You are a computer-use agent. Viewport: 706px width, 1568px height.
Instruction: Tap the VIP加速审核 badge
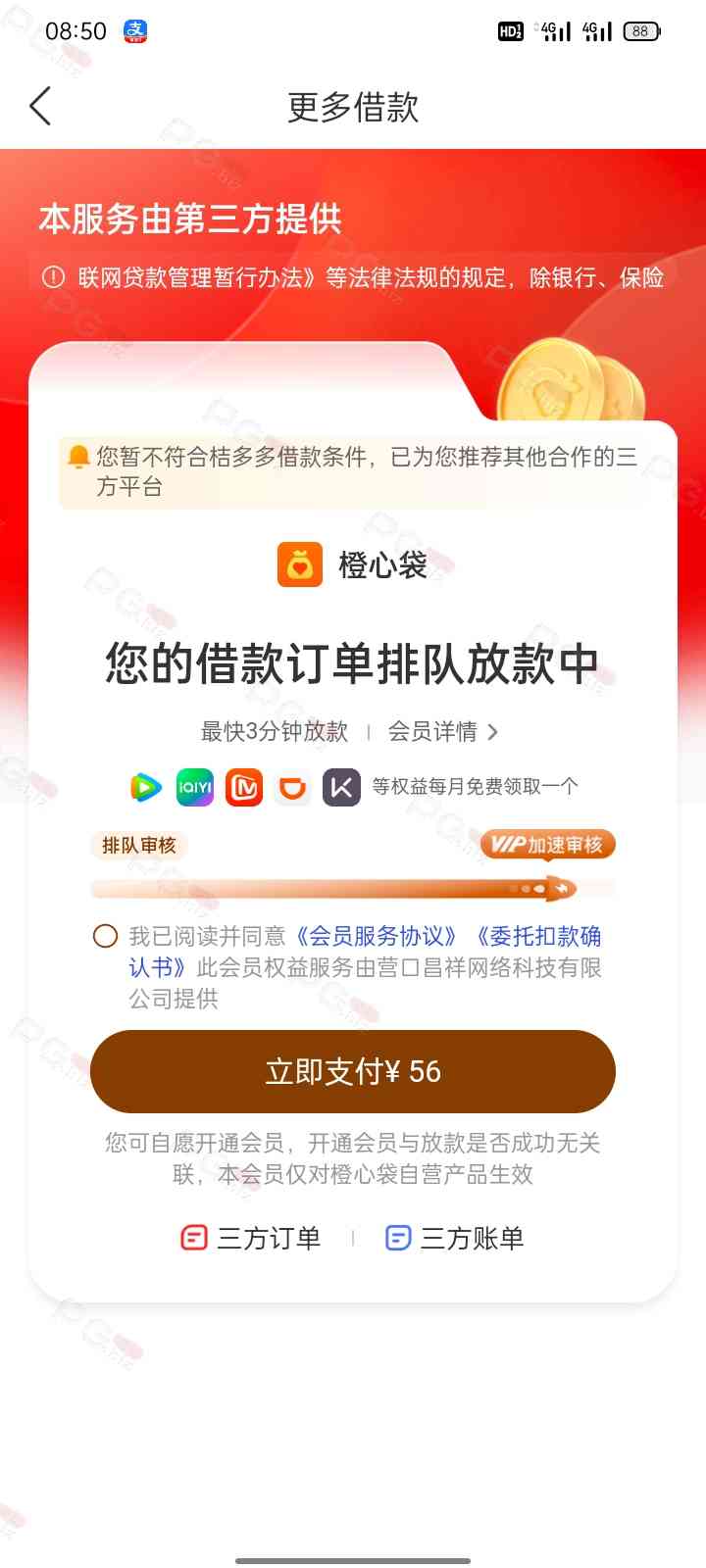[548, 845]
